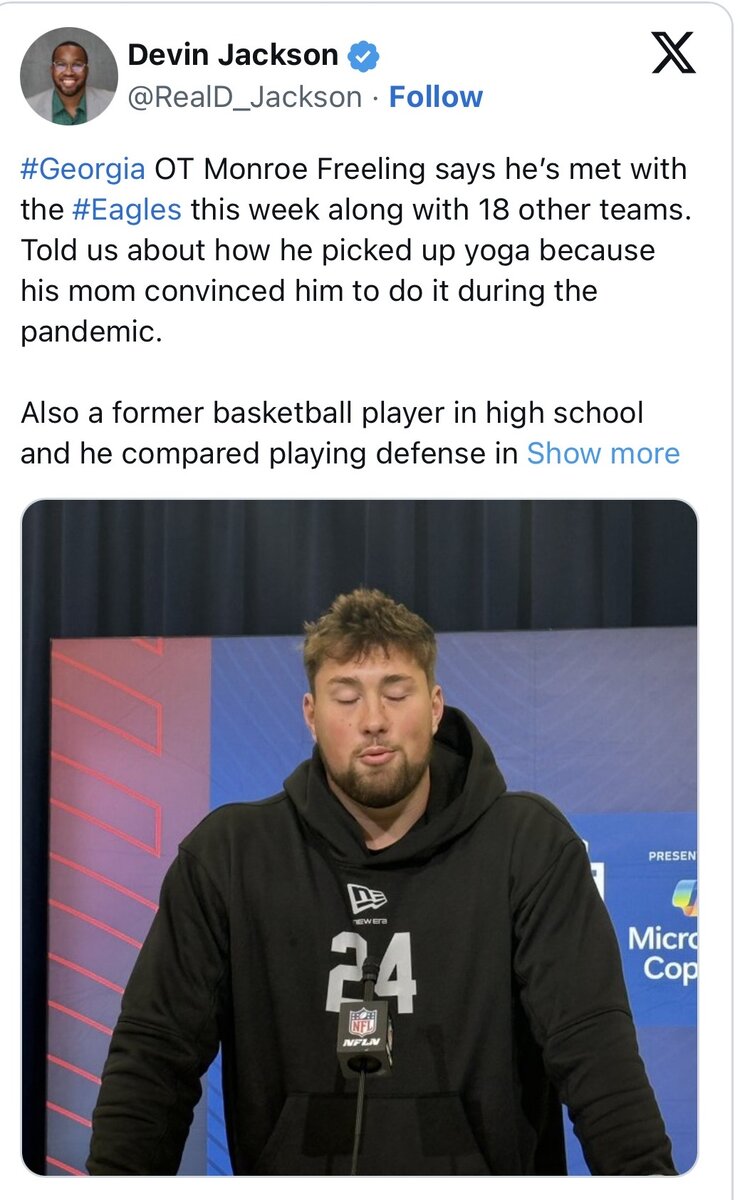The image size is (740, 1200).
Task: Tap Devin Jackson's profile picture
Action: 68,76
